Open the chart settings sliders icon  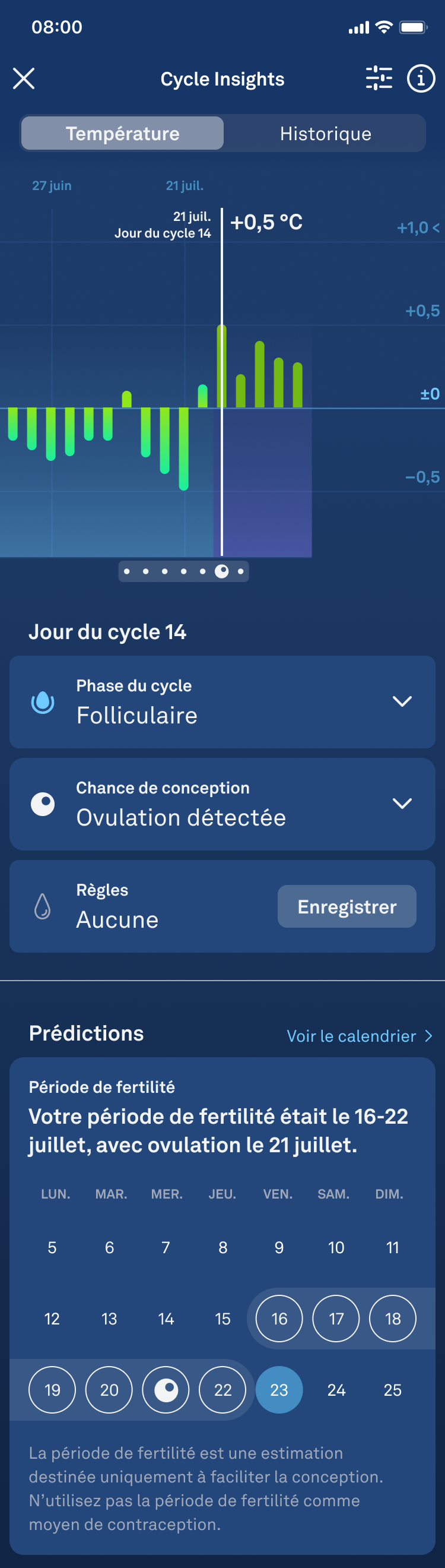379,78
